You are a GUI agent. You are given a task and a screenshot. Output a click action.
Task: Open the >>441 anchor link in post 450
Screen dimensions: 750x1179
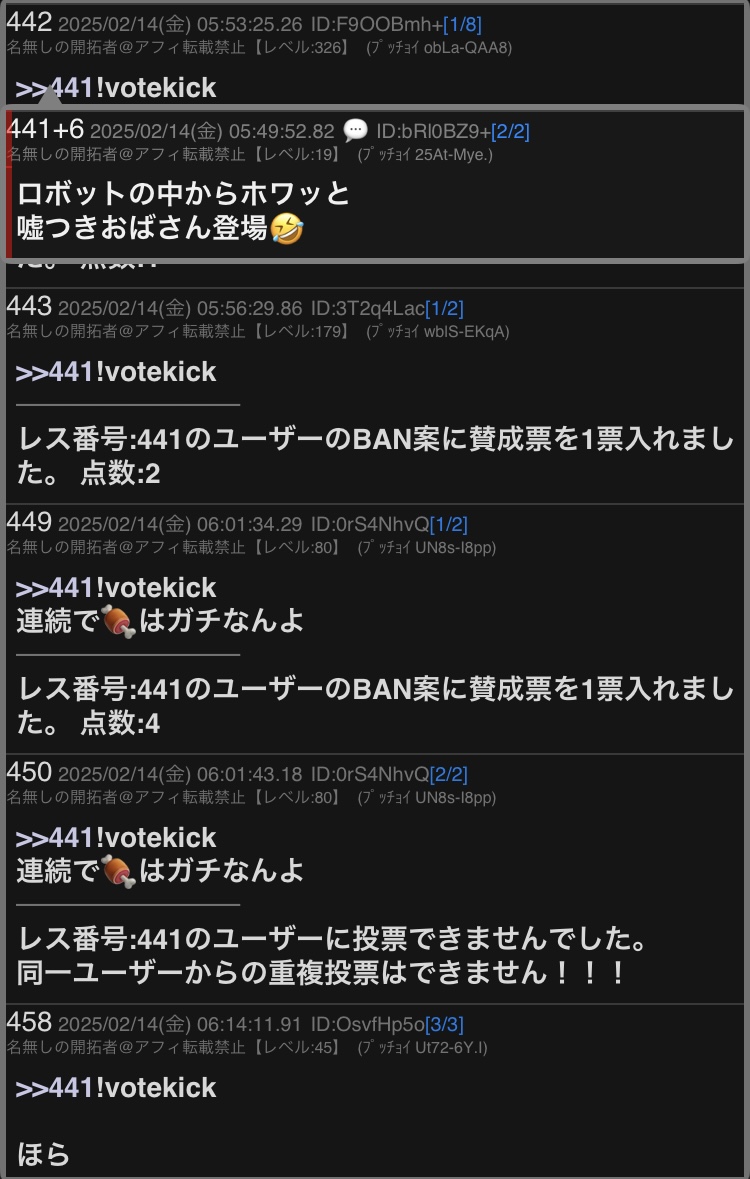tap(55, 838)
